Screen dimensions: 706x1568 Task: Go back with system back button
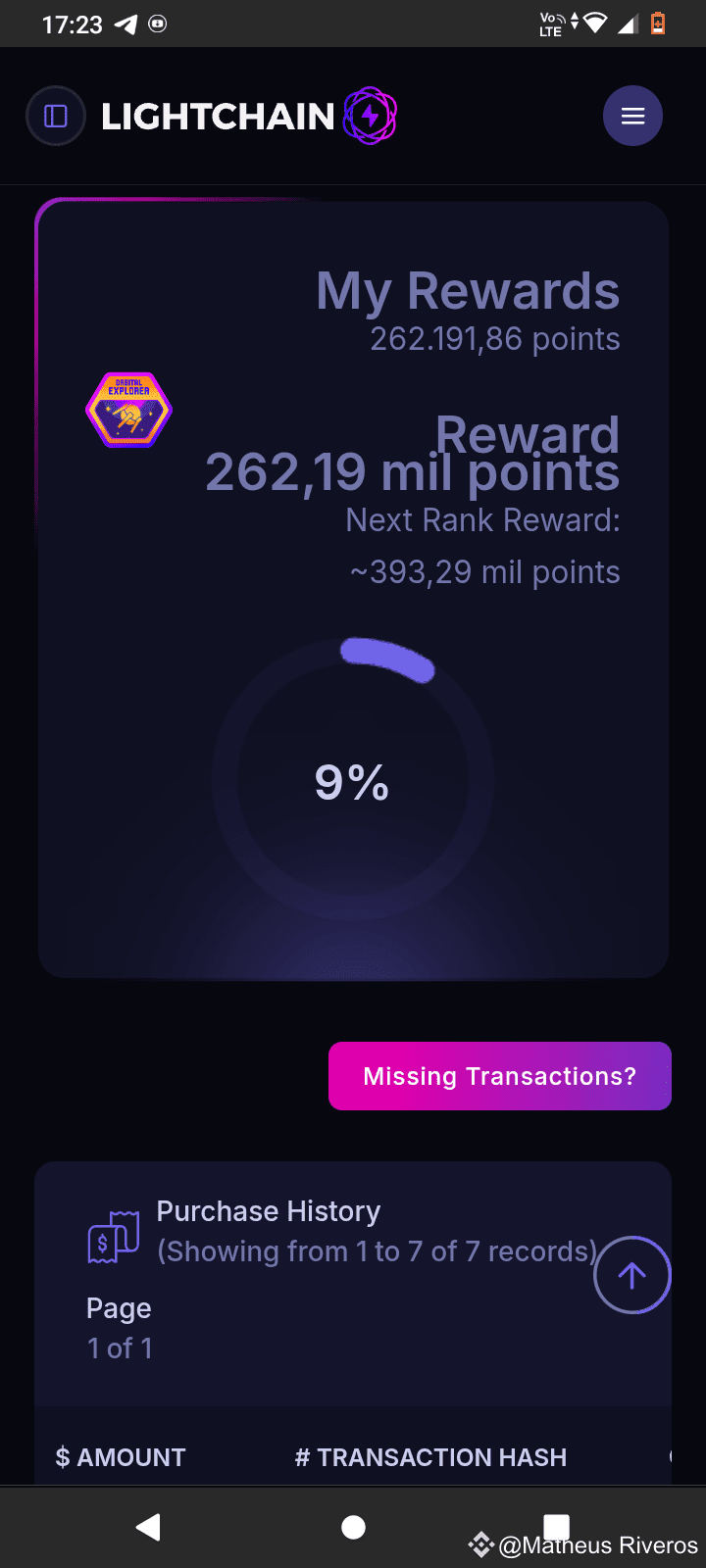click(148, 1527)
